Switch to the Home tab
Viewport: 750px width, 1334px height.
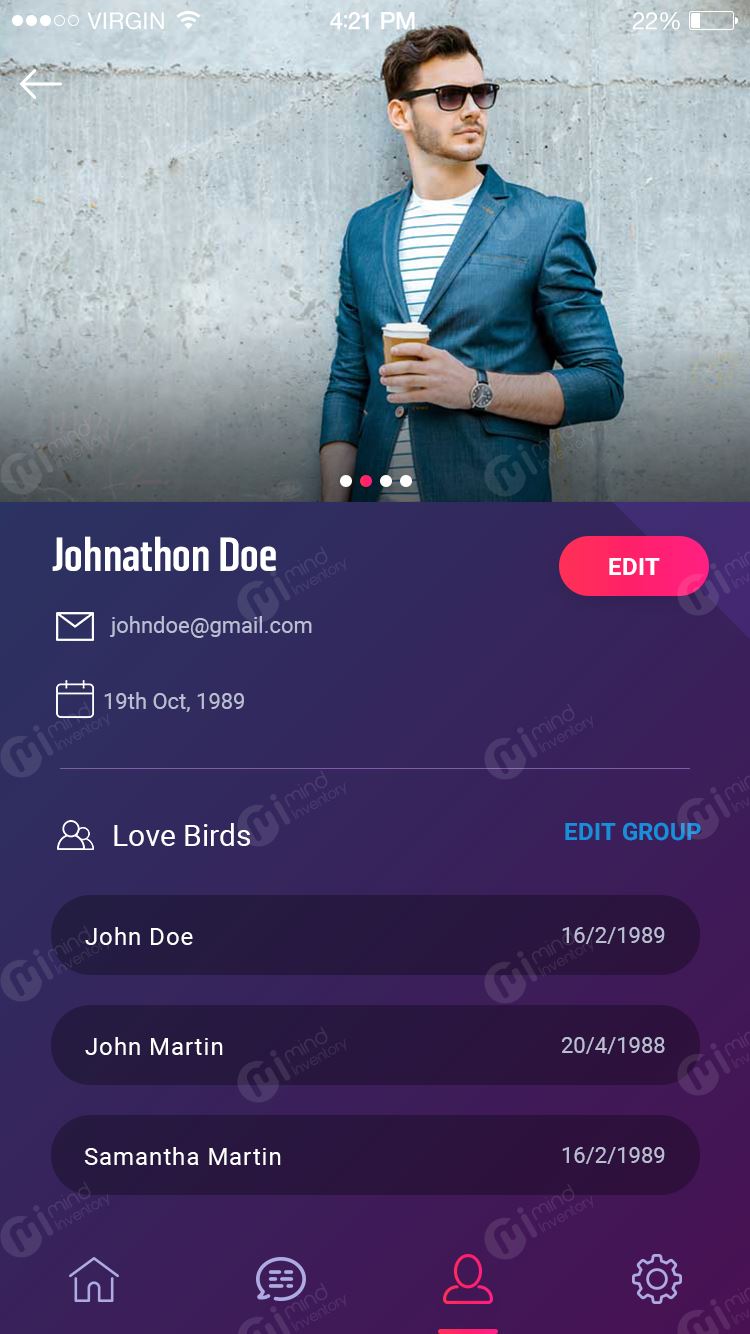(94, 1279)
